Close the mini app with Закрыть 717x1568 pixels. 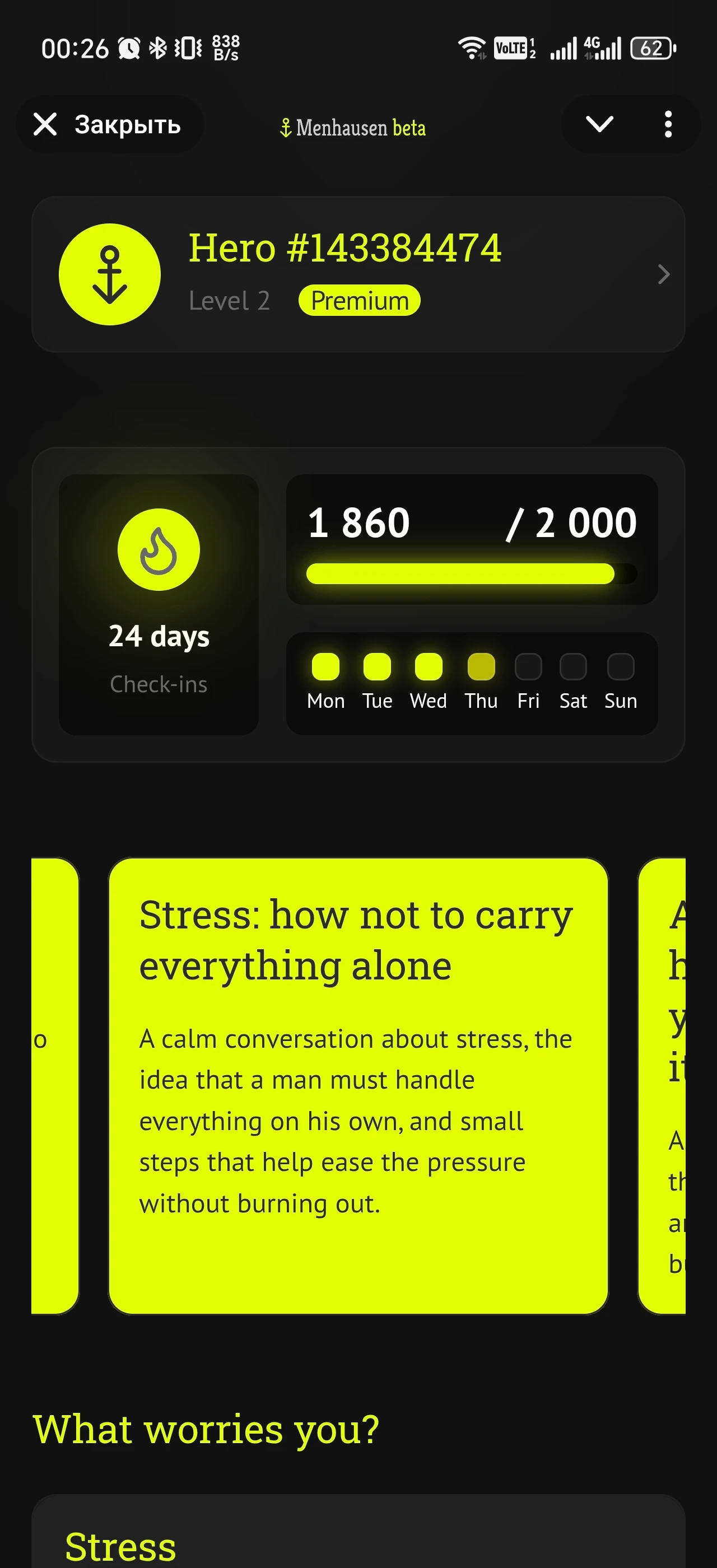click(x=108, y=125)
